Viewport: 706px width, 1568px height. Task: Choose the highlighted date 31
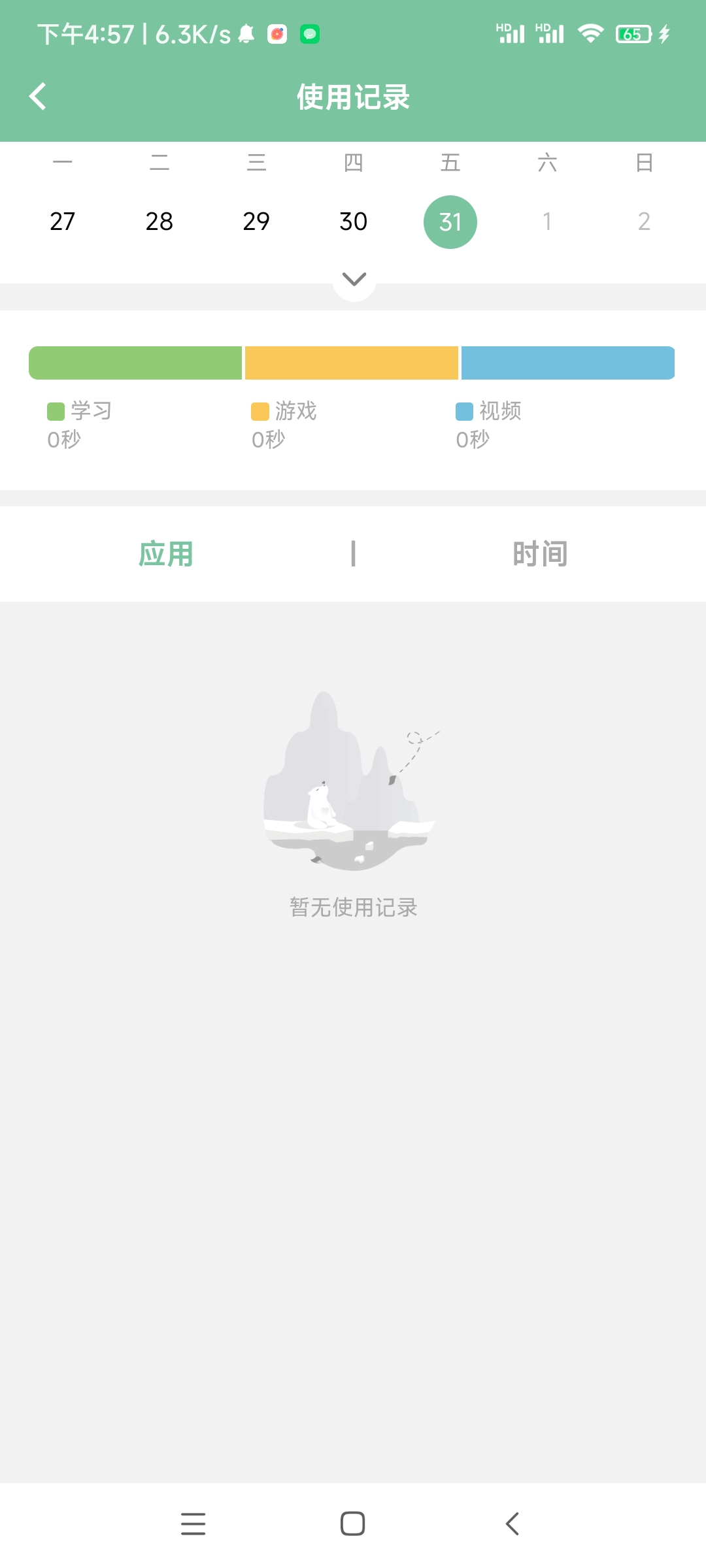point(450,222)
